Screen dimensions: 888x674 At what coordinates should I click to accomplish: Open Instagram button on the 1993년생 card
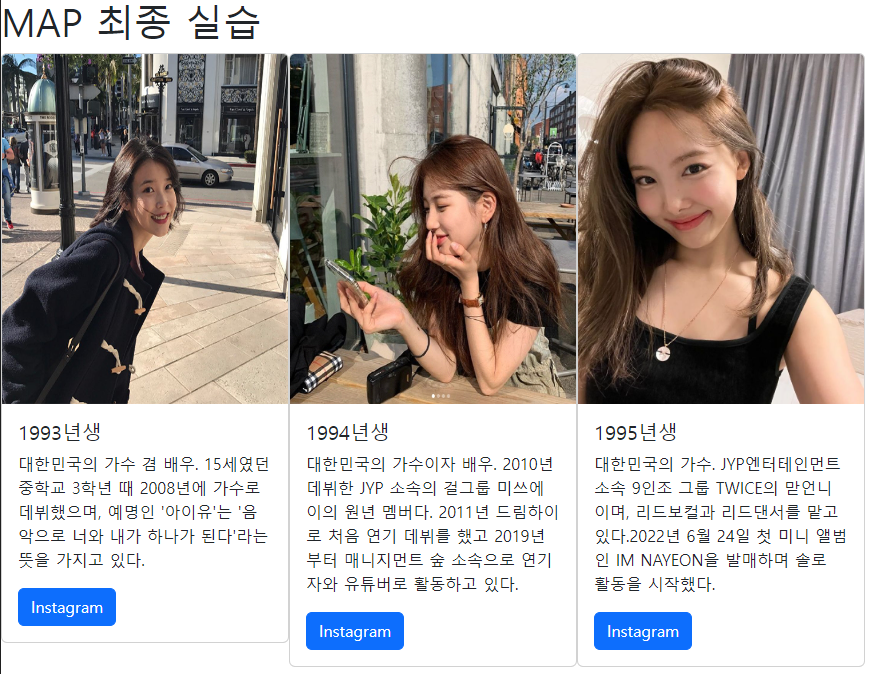point(67,607)
